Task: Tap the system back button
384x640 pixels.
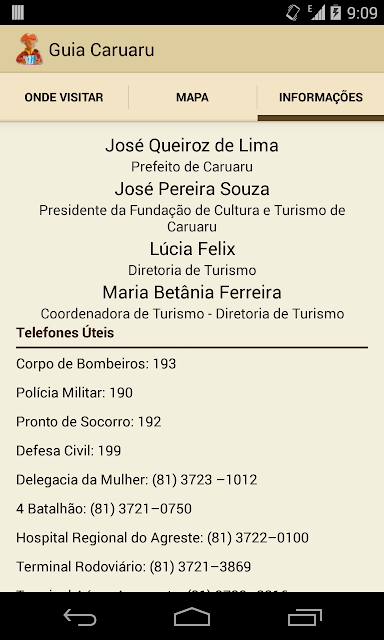Action: point(80,617)
